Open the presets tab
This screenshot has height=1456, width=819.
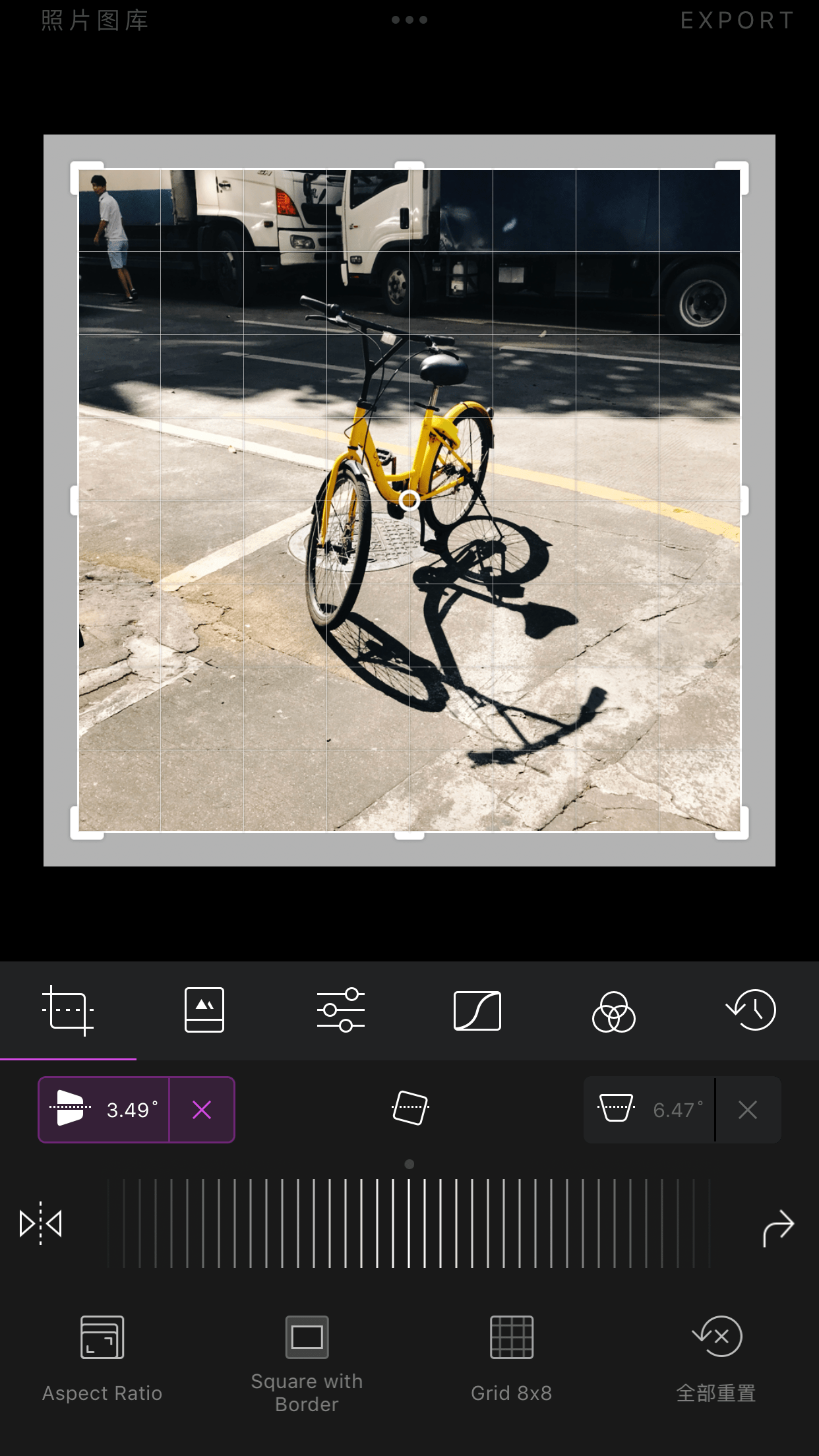tap(204, 1010)
